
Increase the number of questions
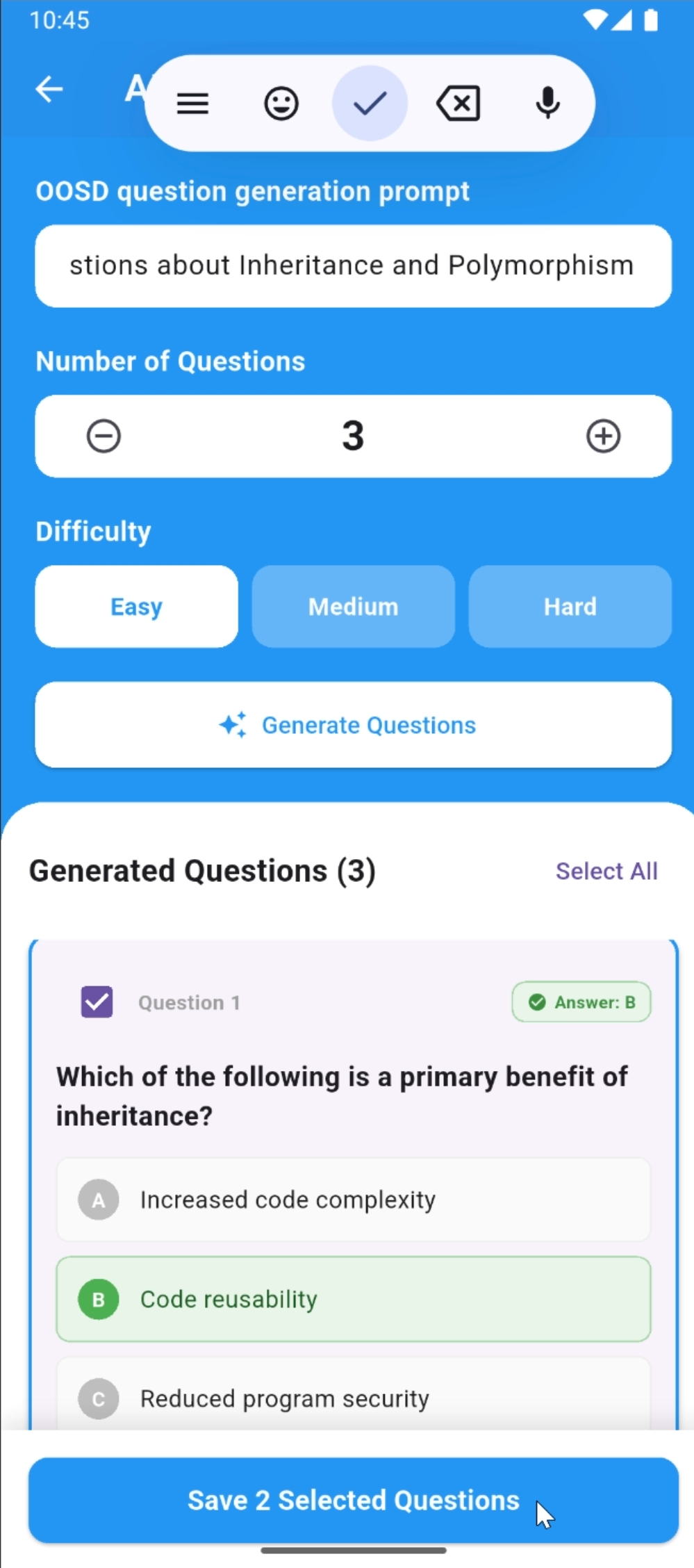(x=603, y=436)
